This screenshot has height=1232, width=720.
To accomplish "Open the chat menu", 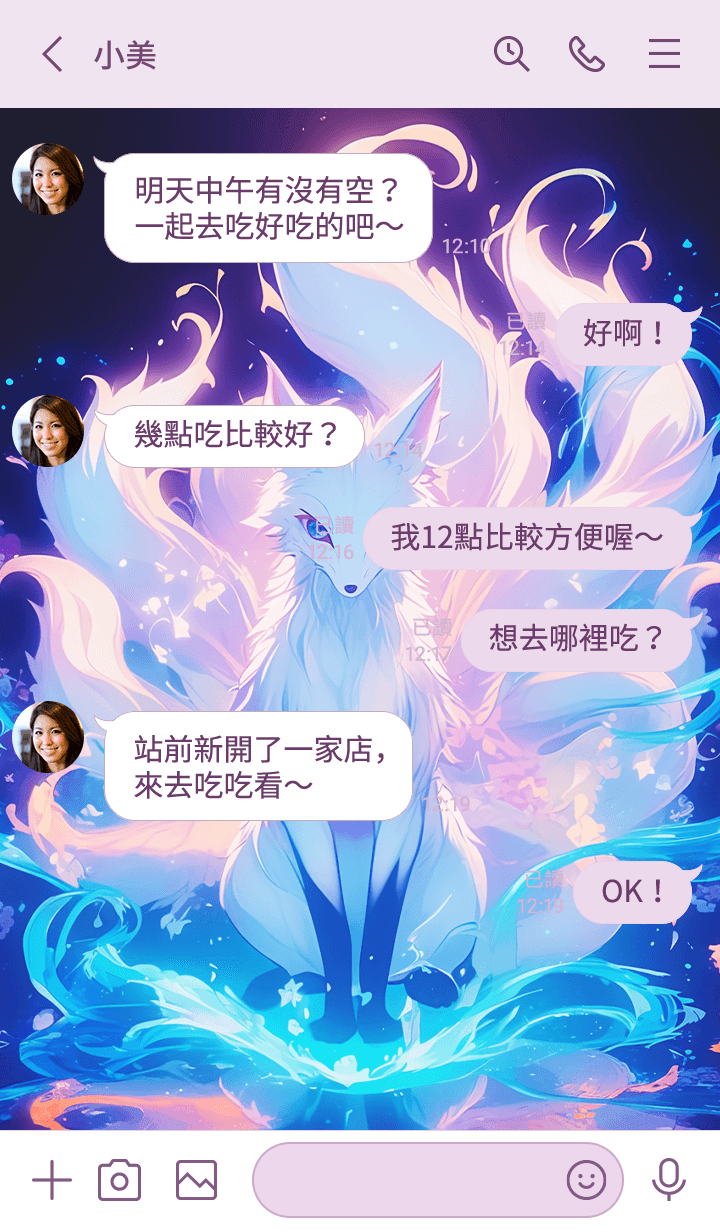I will click(664, 54).
